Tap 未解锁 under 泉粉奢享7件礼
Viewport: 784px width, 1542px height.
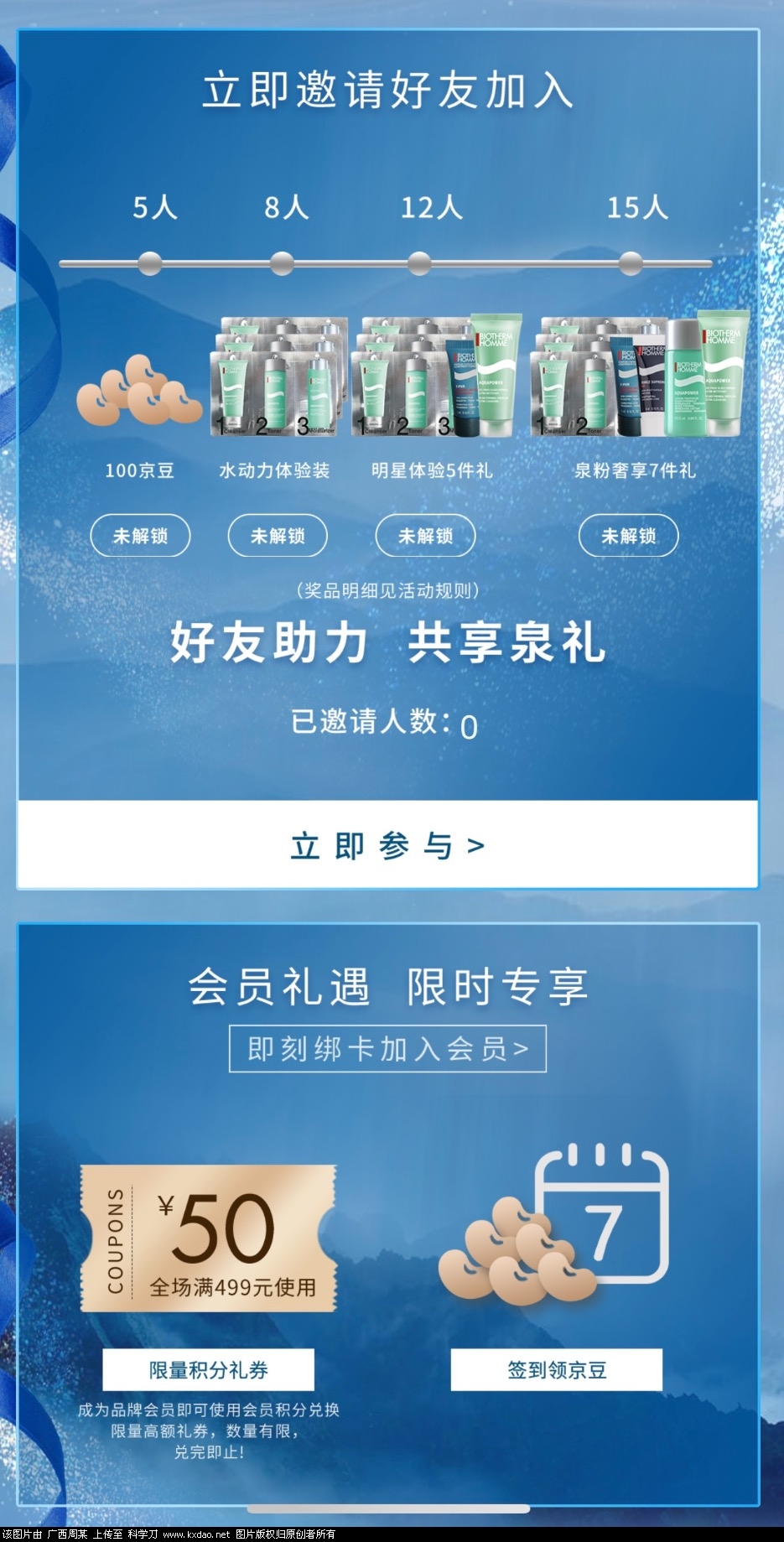pyautogui.click(x=628, y=536)
